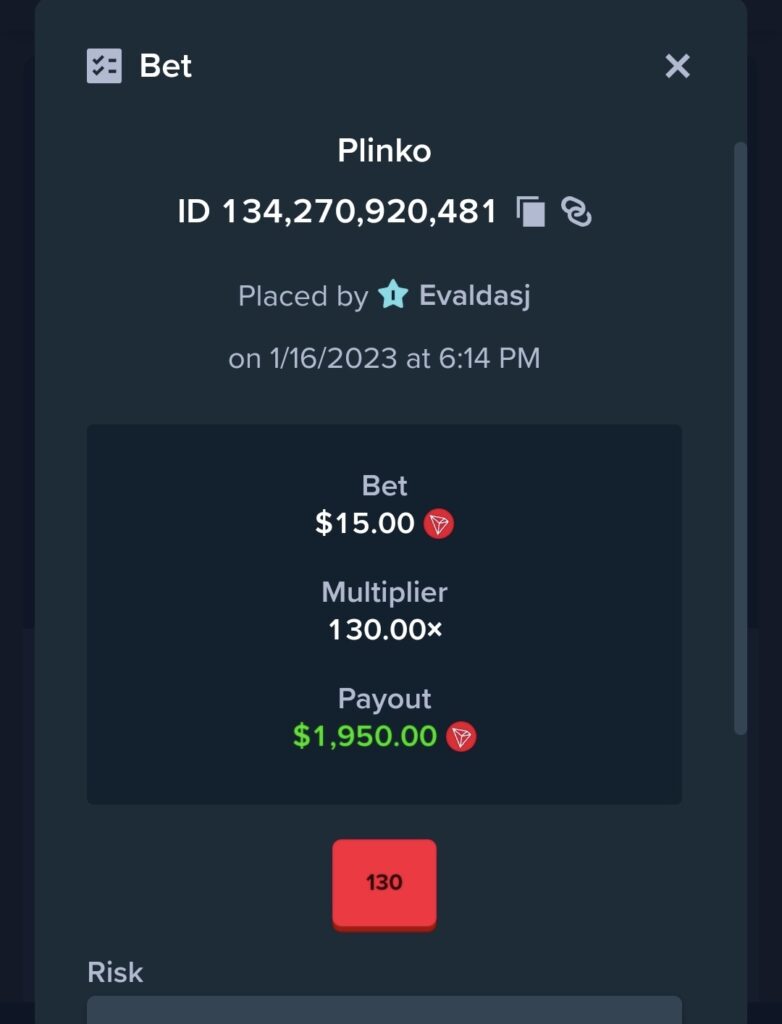Click the Placed by label
782x1024 pixels.
click(300, 295)
